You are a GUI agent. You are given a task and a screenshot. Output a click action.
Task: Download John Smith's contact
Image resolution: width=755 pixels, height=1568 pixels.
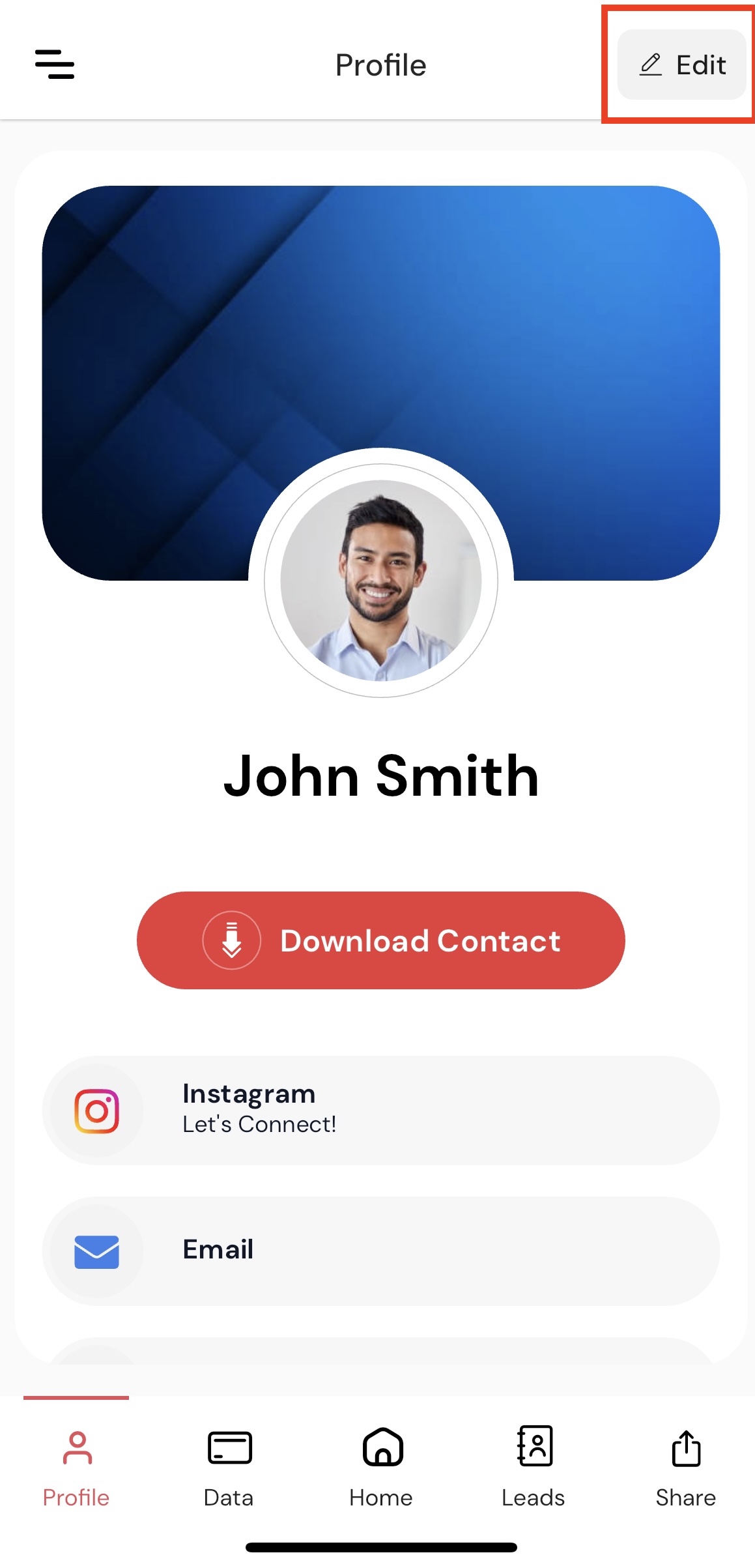tap(380, 940)
